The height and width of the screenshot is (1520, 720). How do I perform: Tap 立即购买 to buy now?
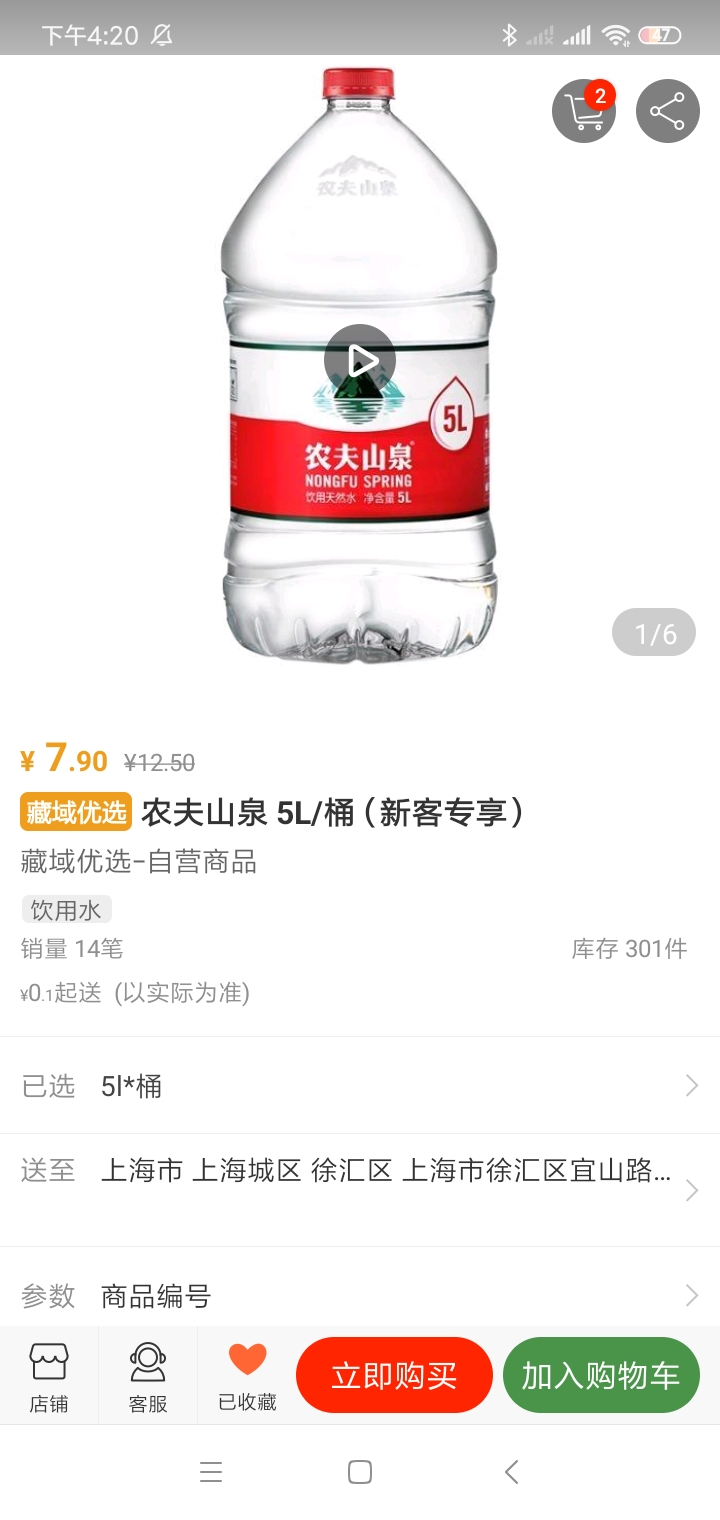tap(394, 1374)
